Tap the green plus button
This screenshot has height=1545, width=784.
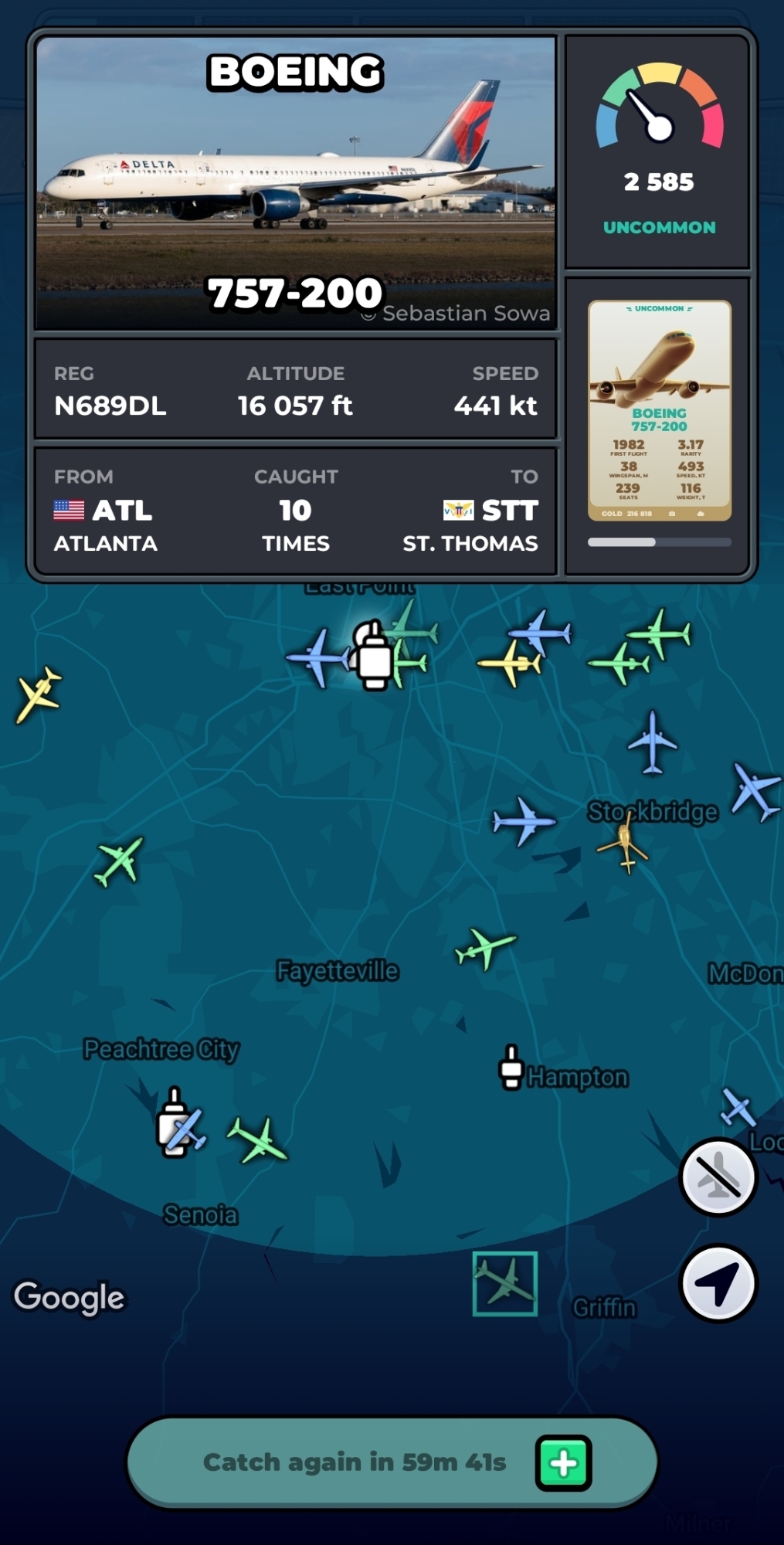click(563, 1463)
